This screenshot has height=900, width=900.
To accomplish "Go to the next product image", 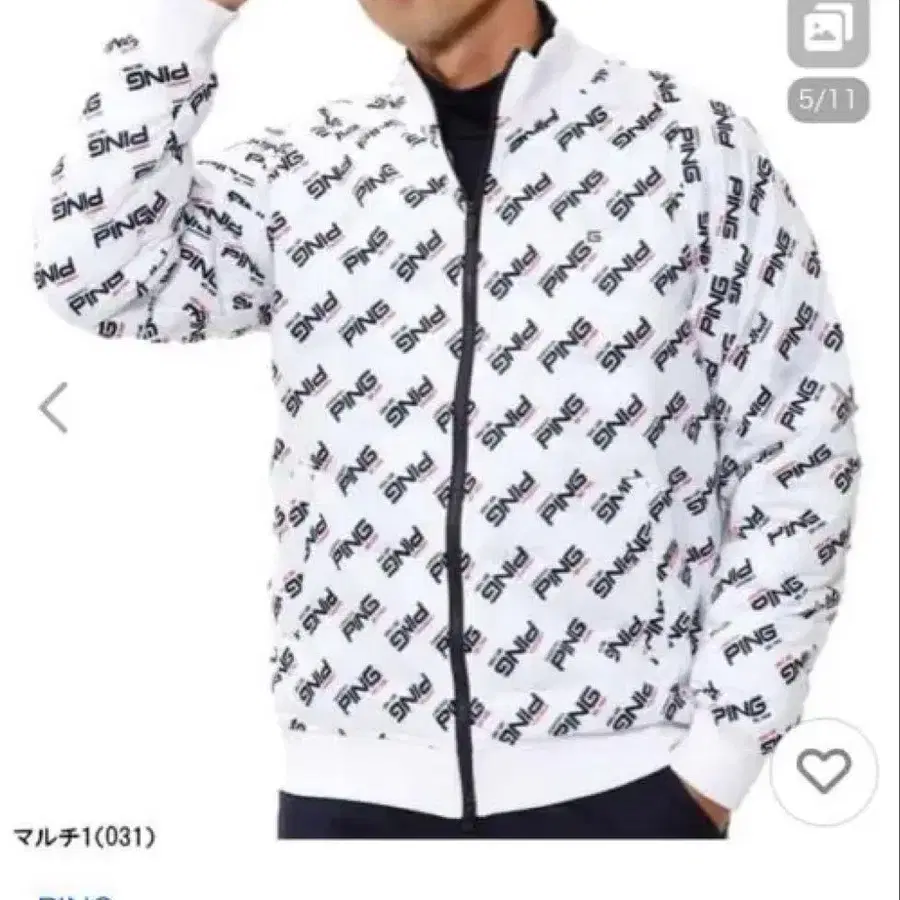I will (x=848, y=408).
